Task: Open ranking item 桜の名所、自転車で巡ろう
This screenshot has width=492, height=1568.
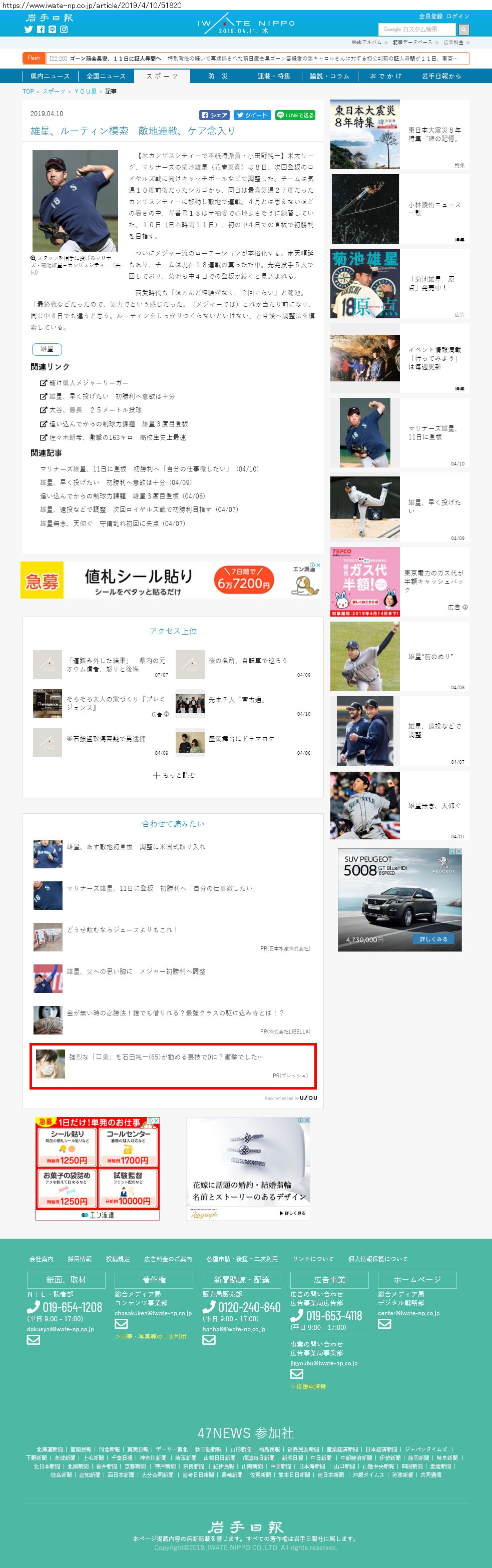Action: (x=247, y=661)
